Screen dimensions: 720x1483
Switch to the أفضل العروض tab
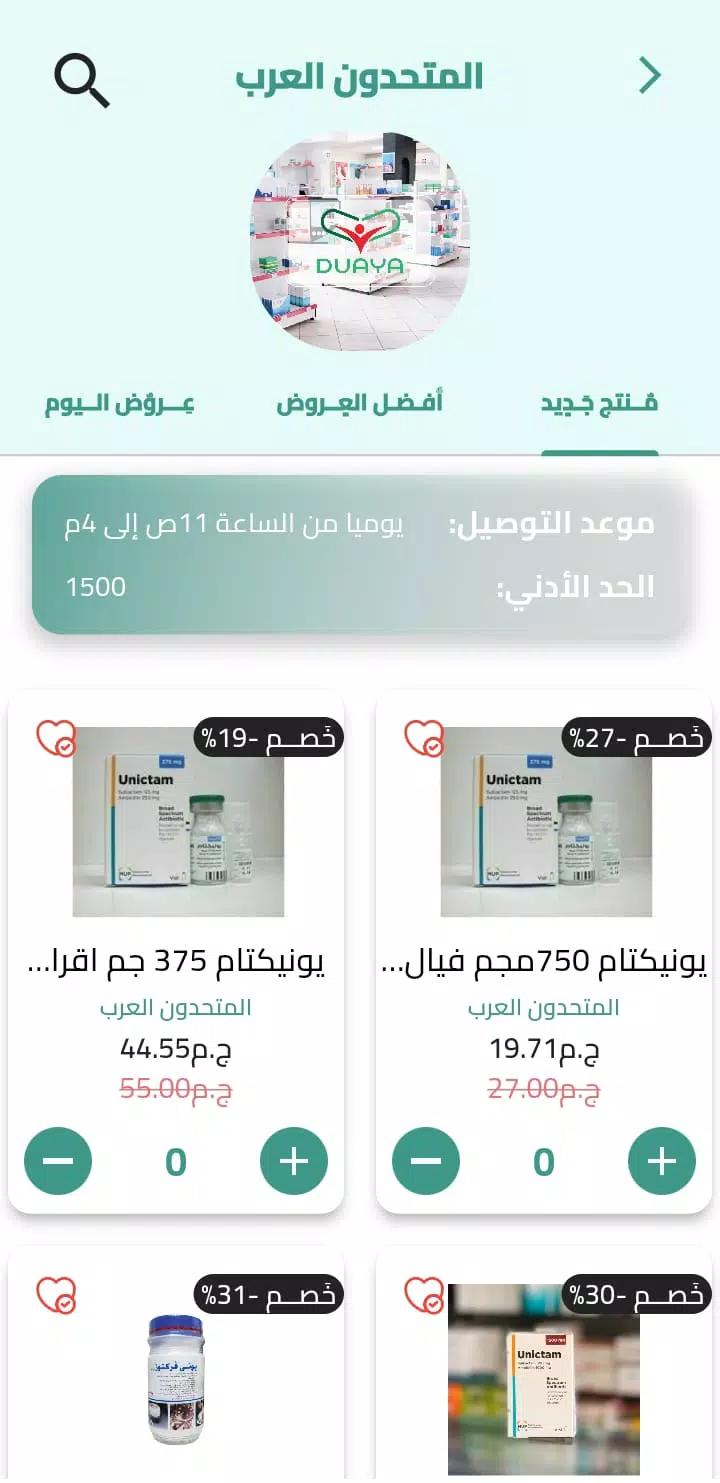359,405
